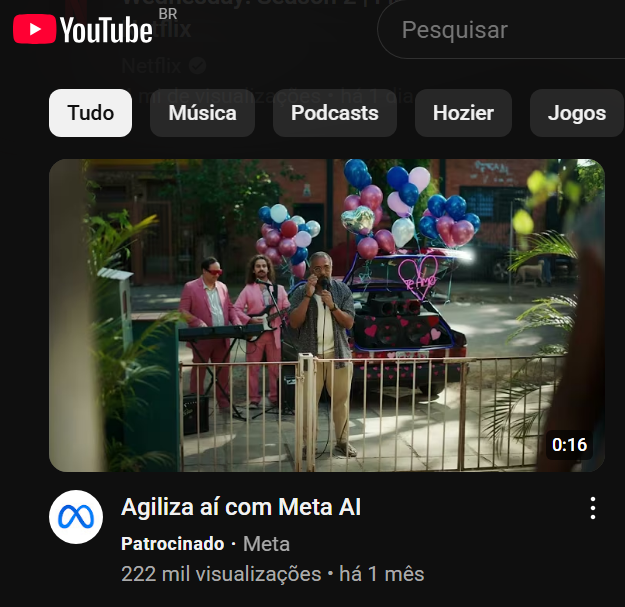Select the Tudo filter chip
Viewport: 625px width, 607px height.
[90, 113]
